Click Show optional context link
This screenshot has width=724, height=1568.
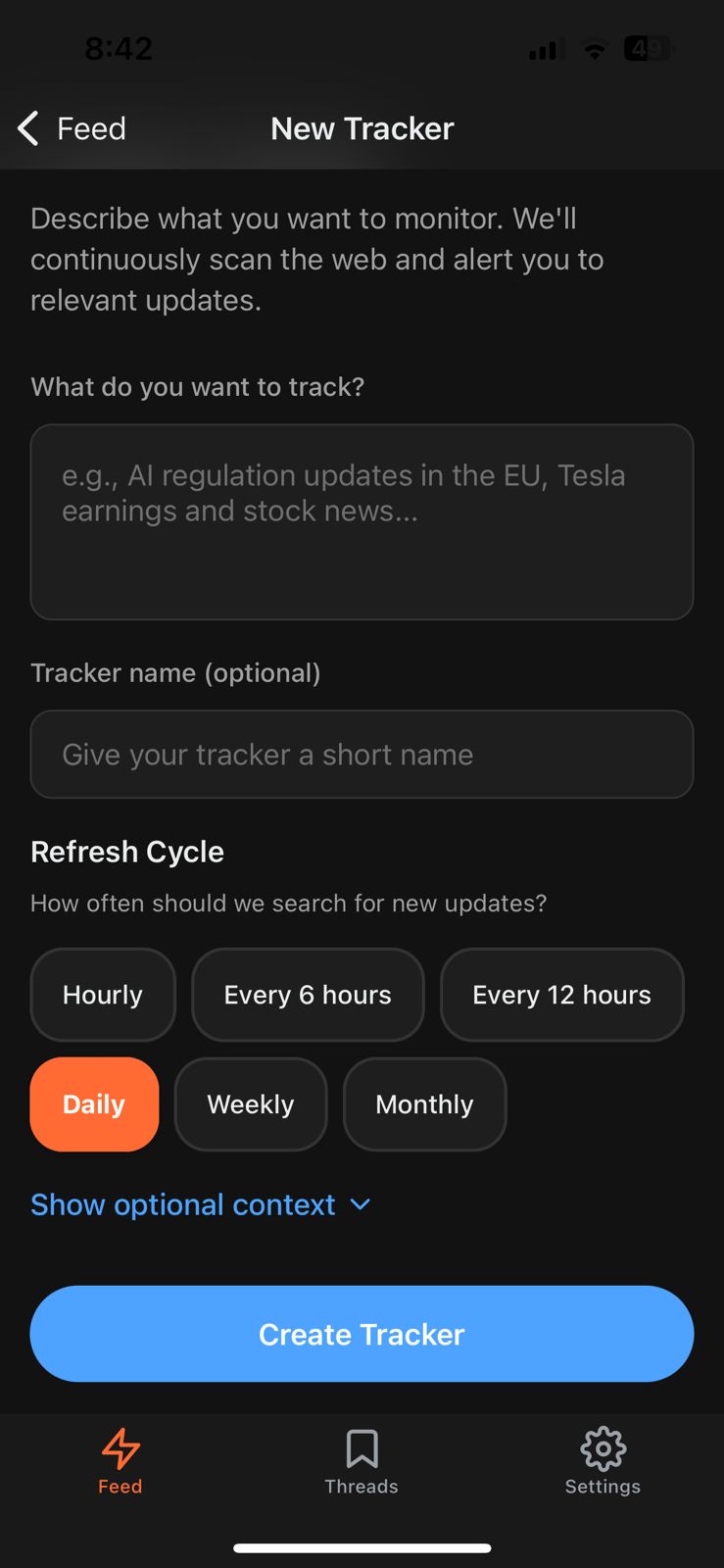point(182,1204)
